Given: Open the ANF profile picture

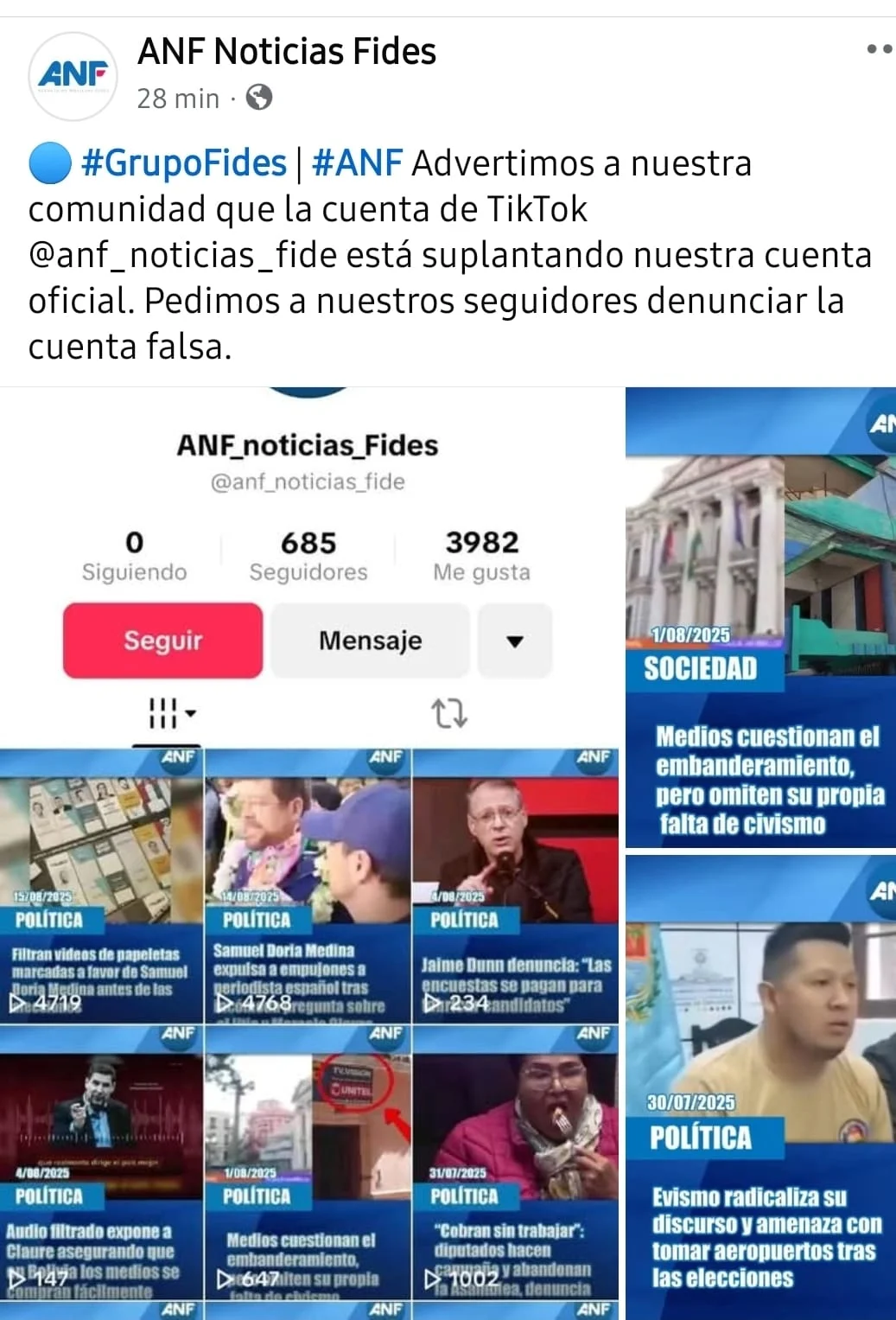Looking at the screenshot, I should (x=73, y=75).
